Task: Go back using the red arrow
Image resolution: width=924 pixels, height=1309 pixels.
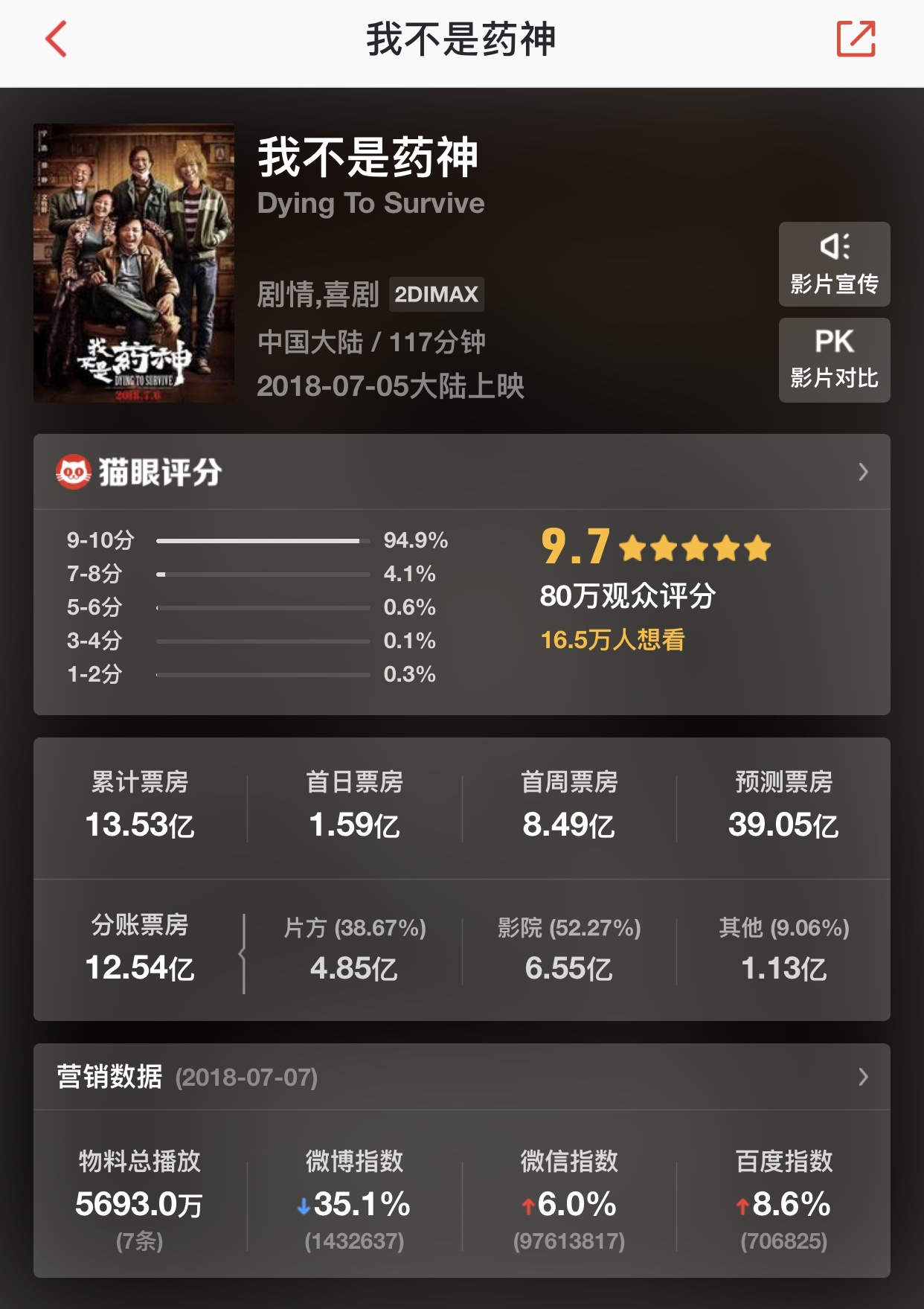Action: coord(57,39)
